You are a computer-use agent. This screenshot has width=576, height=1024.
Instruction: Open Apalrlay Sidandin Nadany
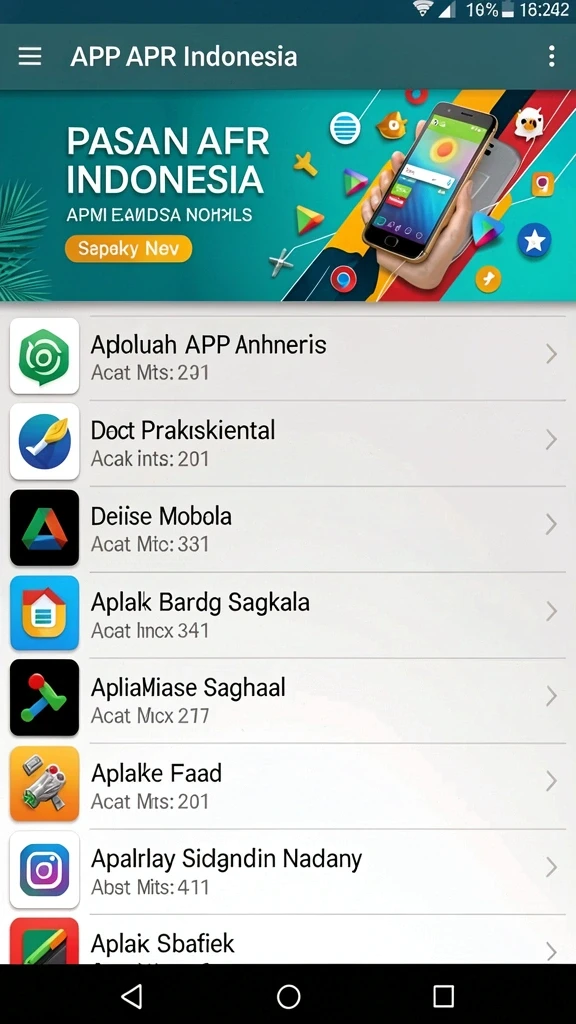pos(288,871)
